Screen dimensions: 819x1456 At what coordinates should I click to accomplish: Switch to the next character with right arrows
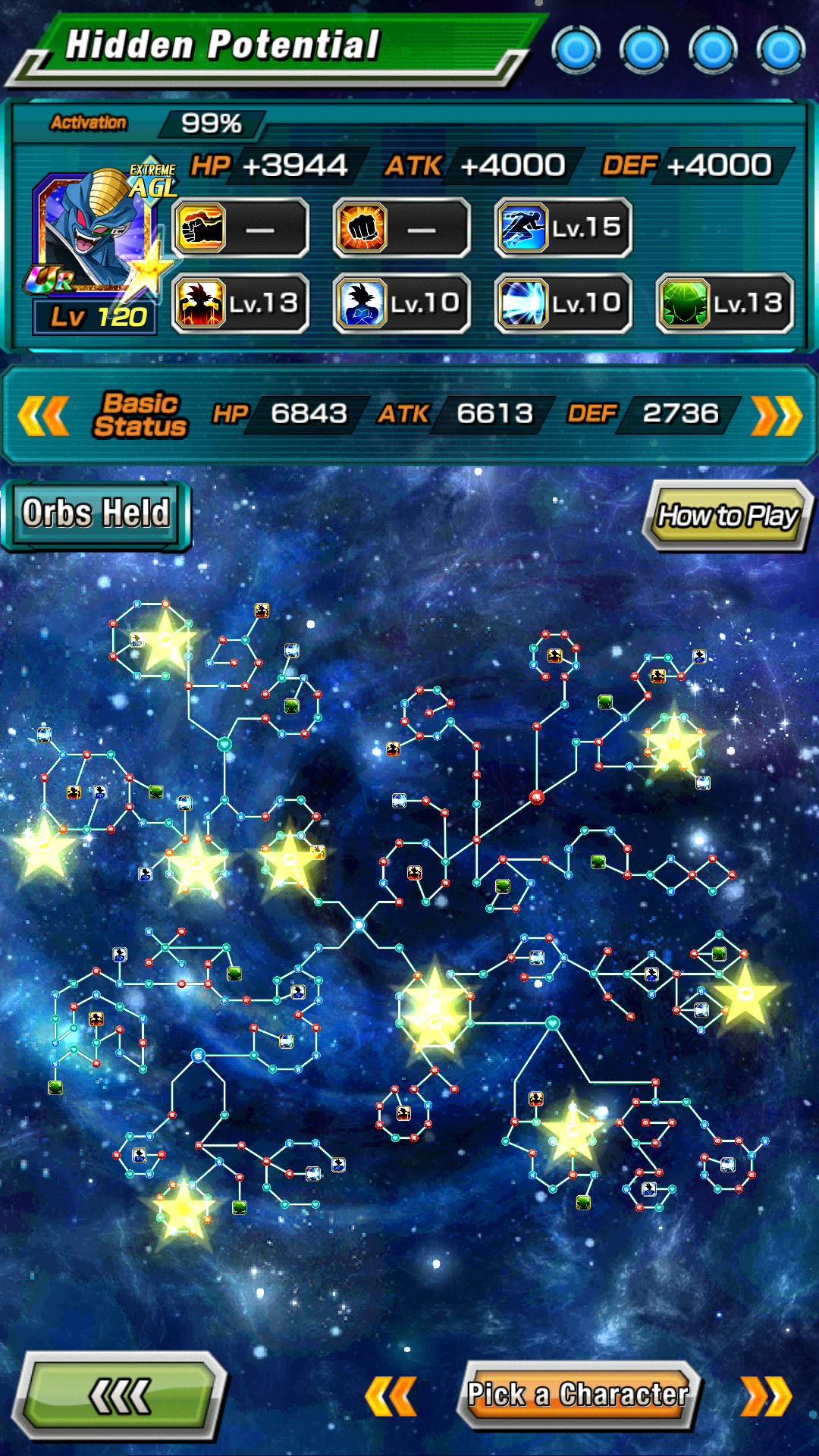point(767,1396)
